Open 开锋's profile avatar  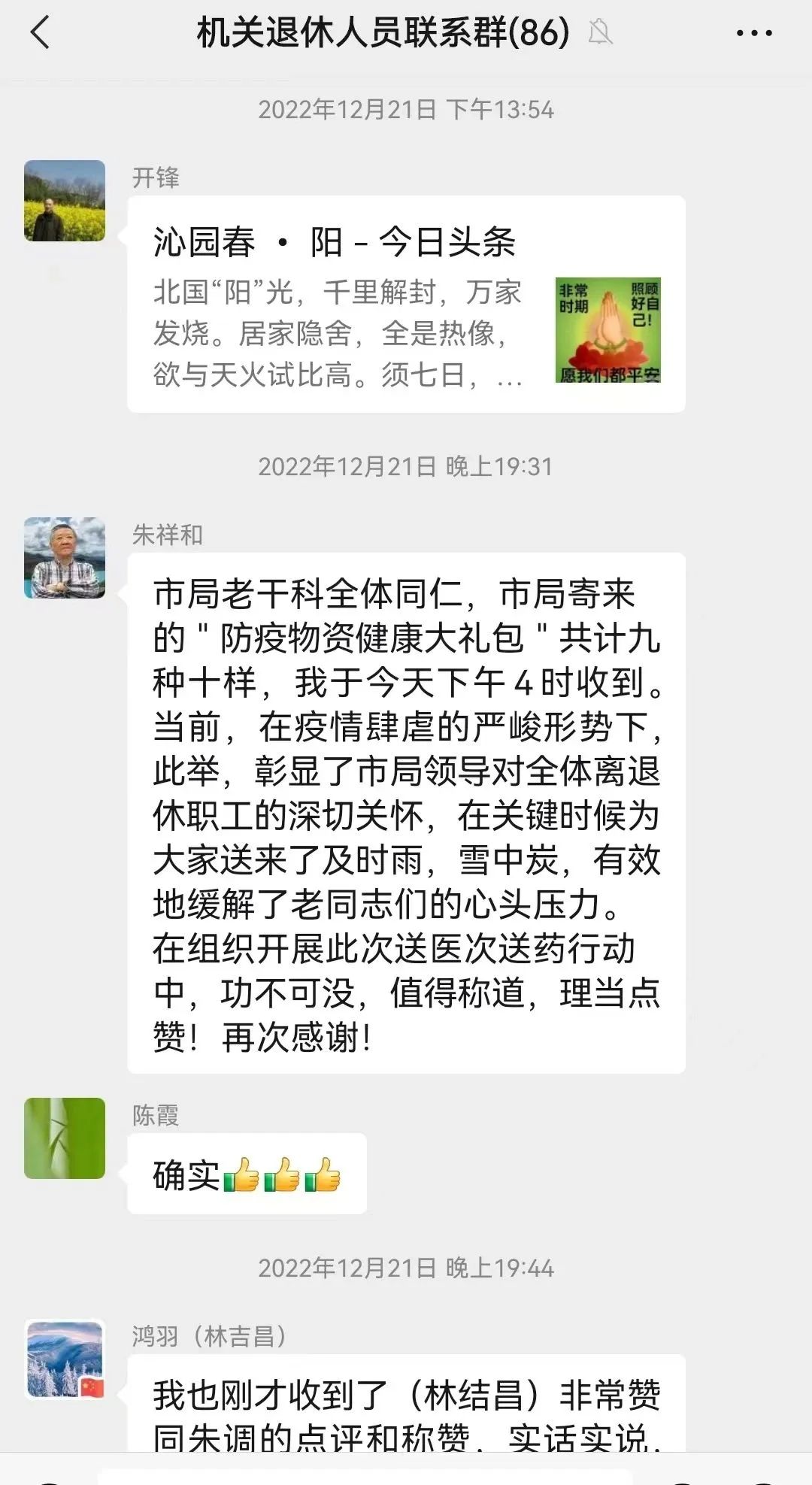[65, 201]
